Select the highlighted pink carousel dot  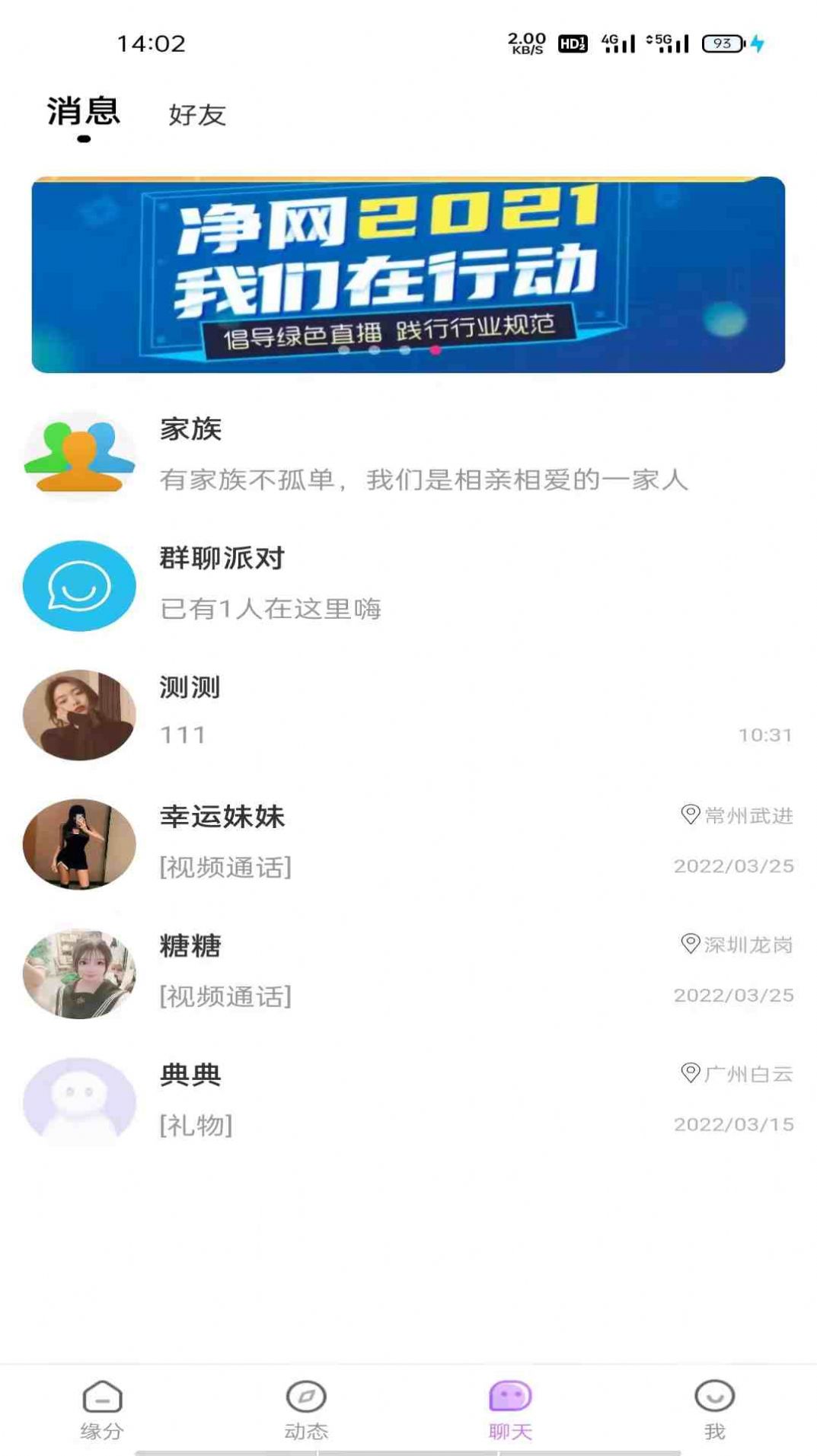tap(435, 350)
